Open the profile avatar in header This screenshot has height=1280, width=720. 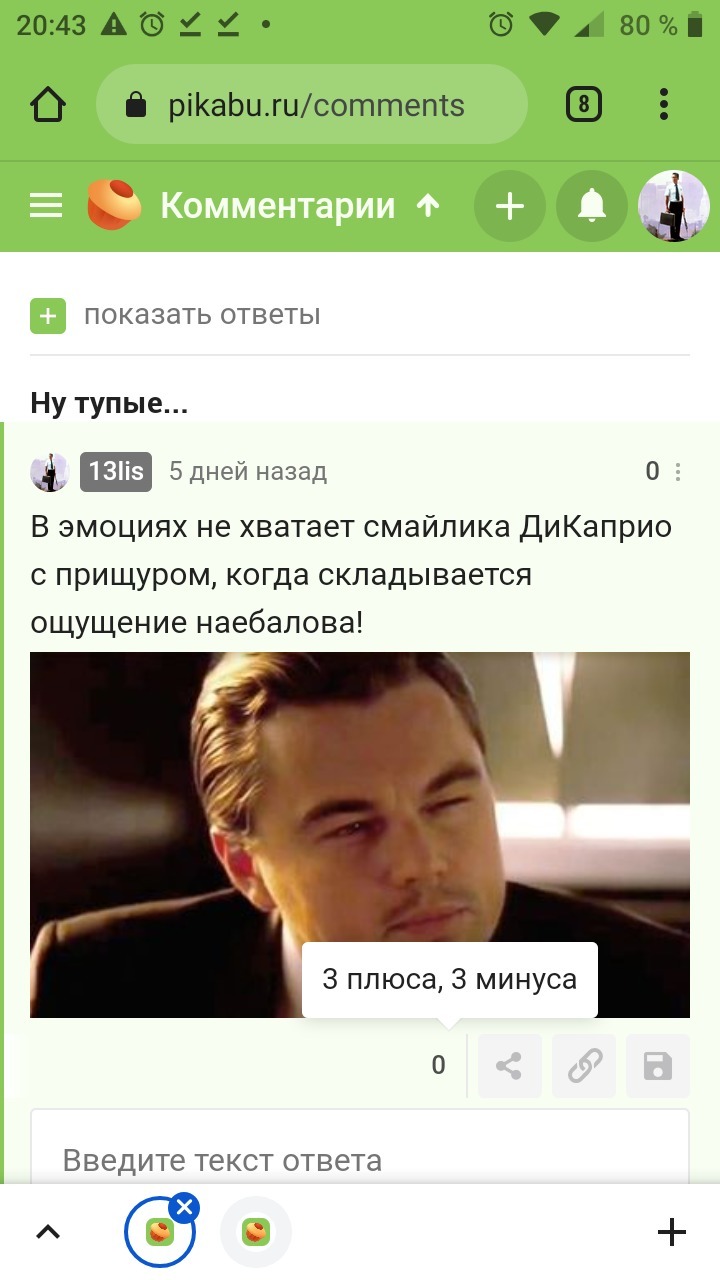(674, 206)
